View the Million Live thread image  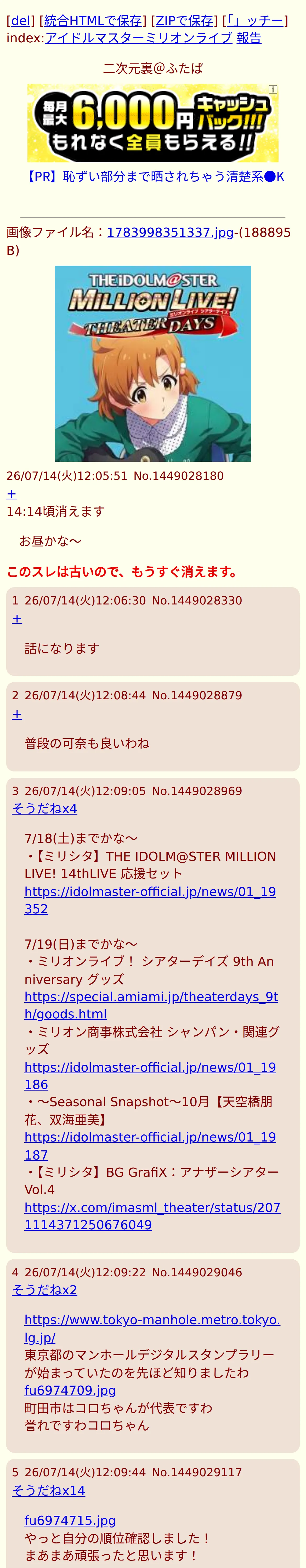[x=153, y=364]
